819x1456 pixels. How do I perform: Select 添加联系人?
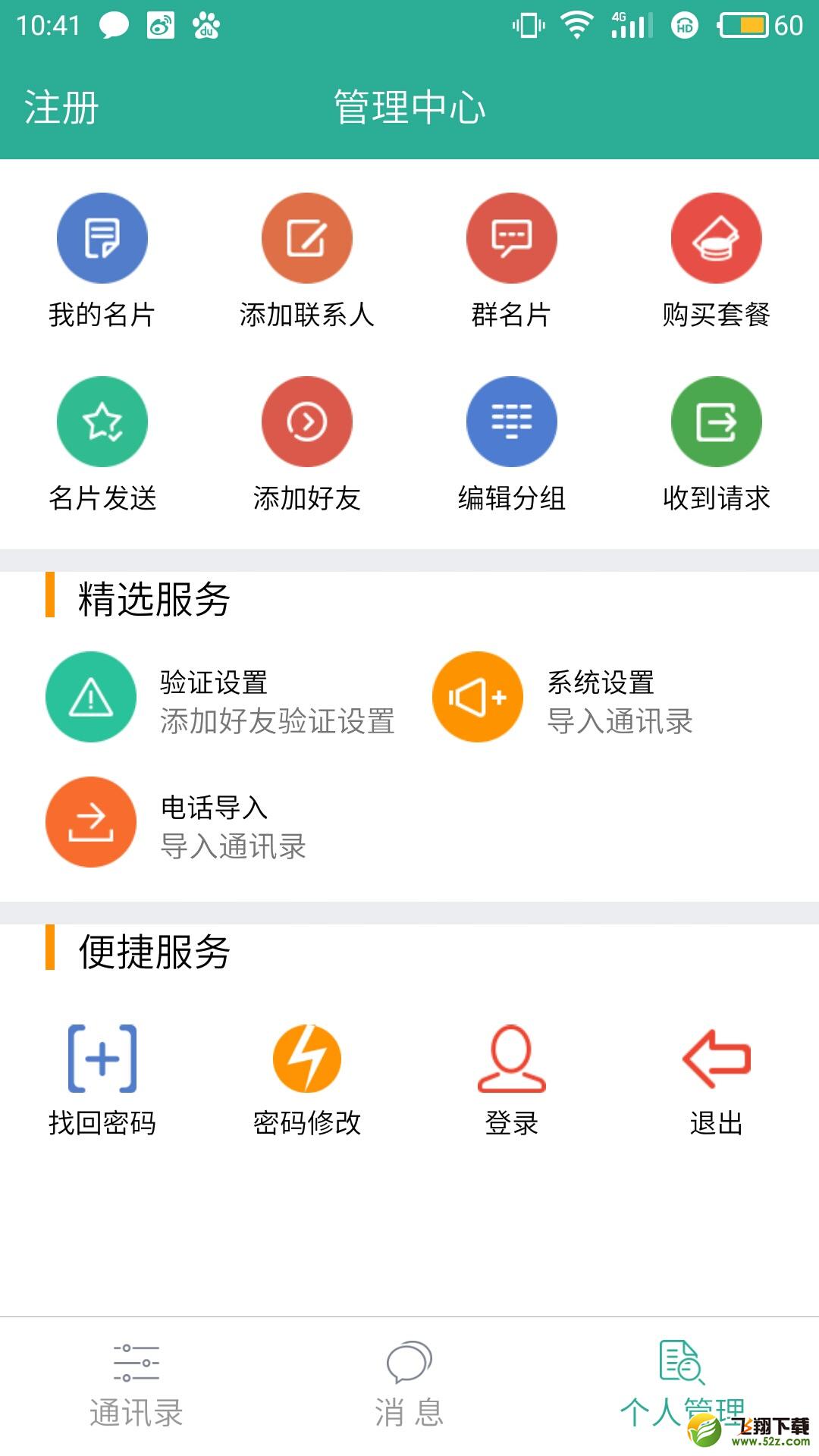307,260
